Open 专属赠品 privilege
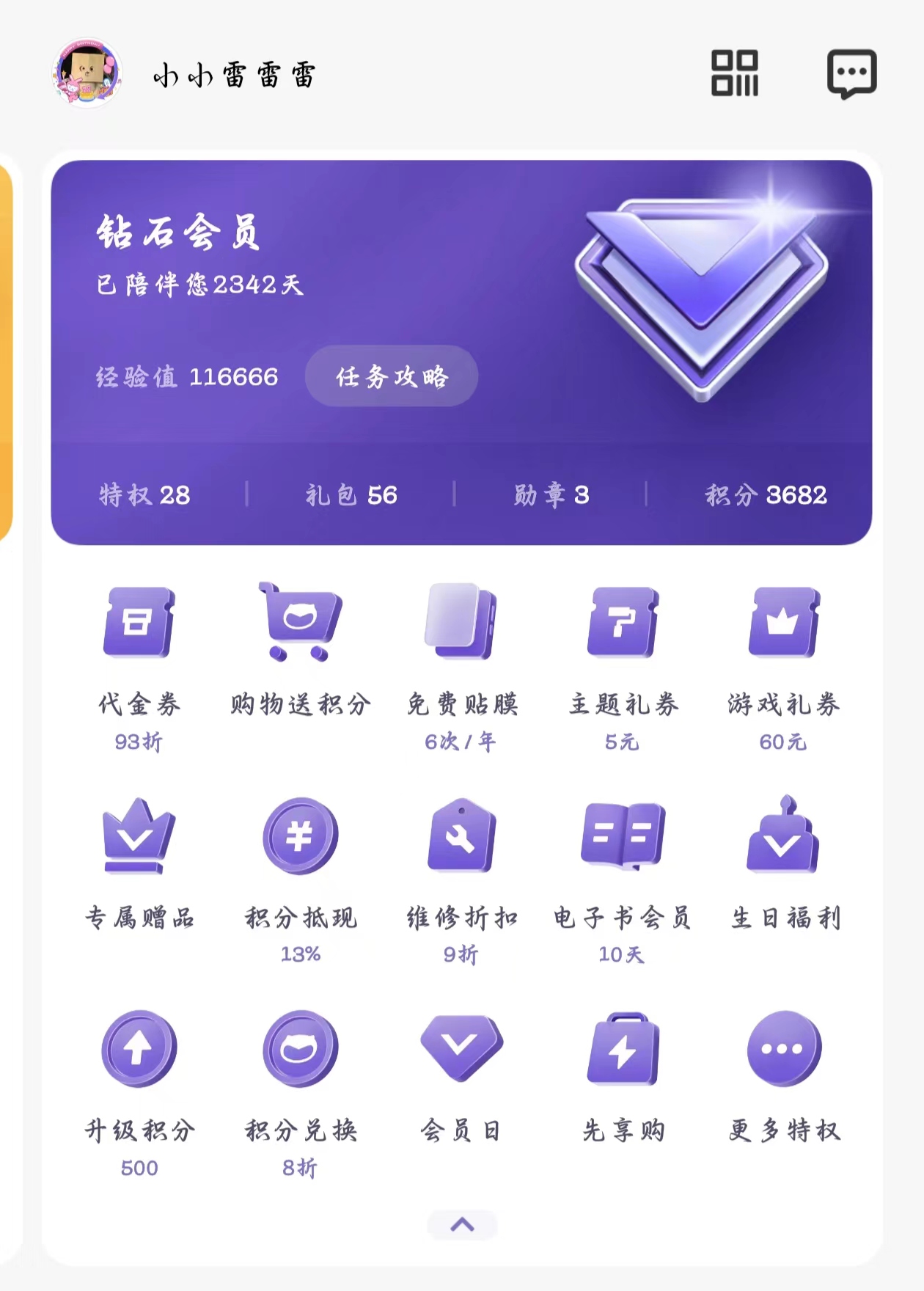The width and height of the screenshot is (924, 1291). pyautogui.click(x=139, y=866)
